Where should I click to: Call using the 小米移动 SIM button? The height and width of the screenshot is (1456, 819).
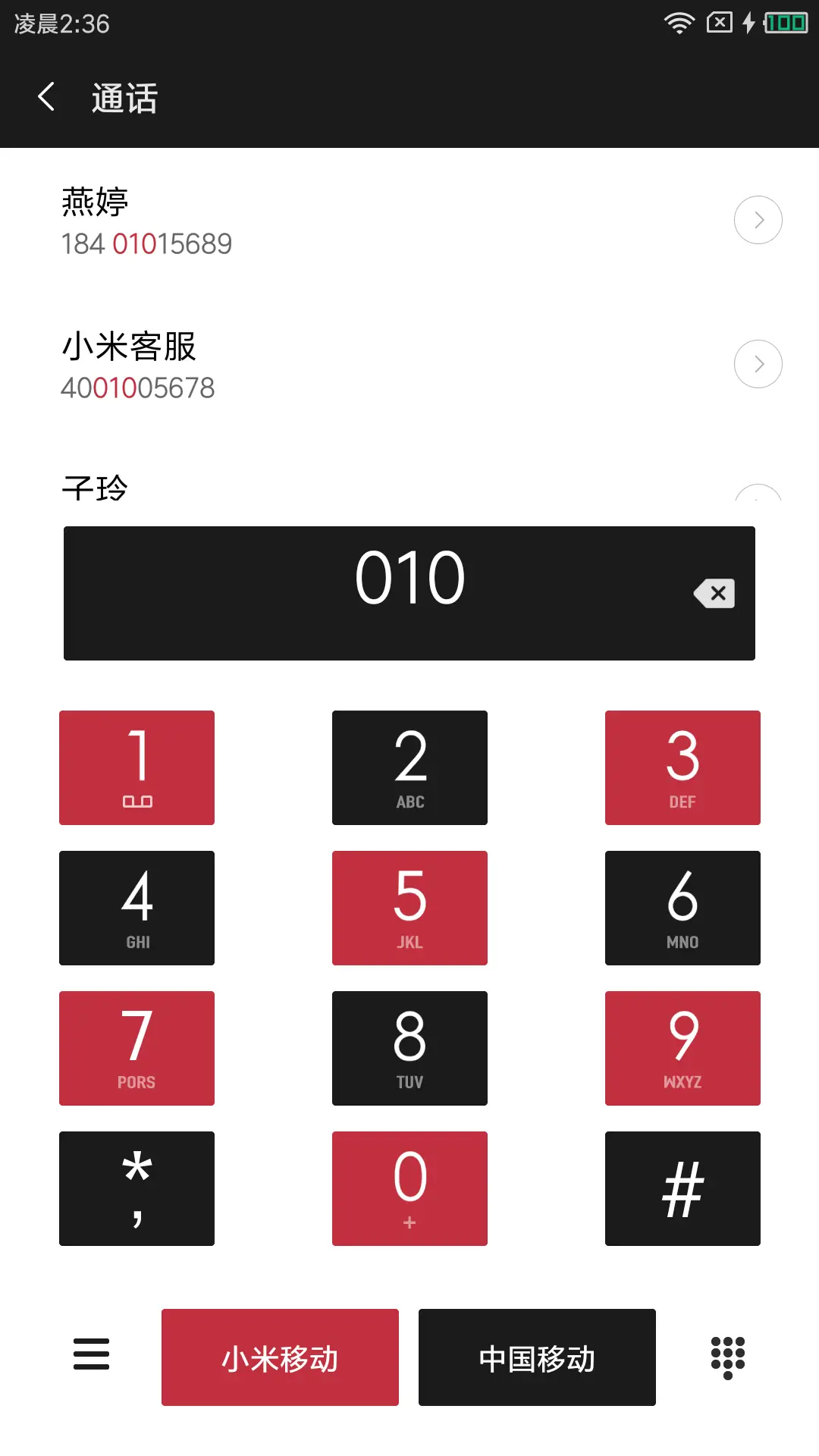pos(280,1357)
